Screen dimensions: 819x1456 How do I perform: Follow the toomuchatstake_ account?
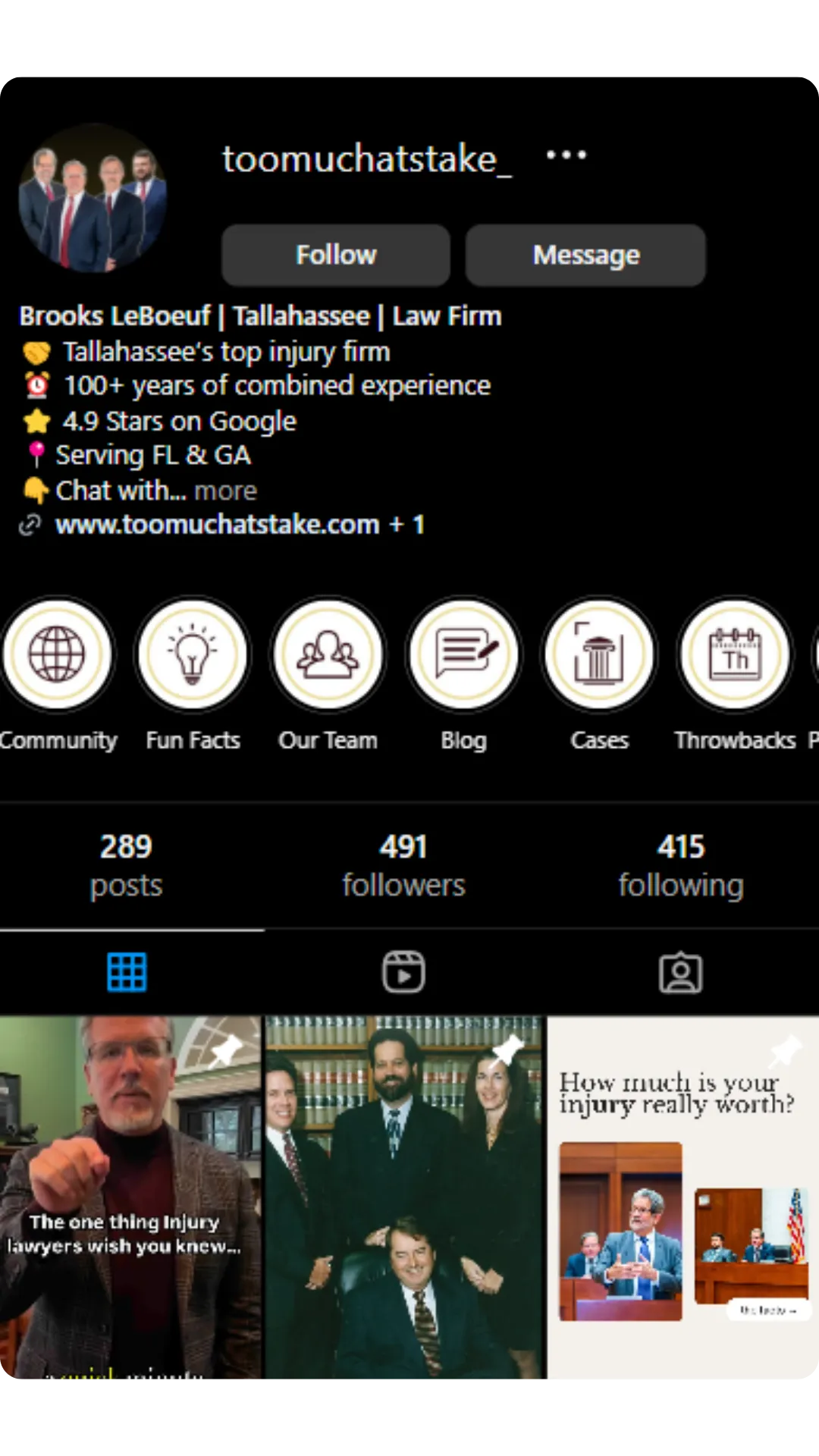(336, 255)
